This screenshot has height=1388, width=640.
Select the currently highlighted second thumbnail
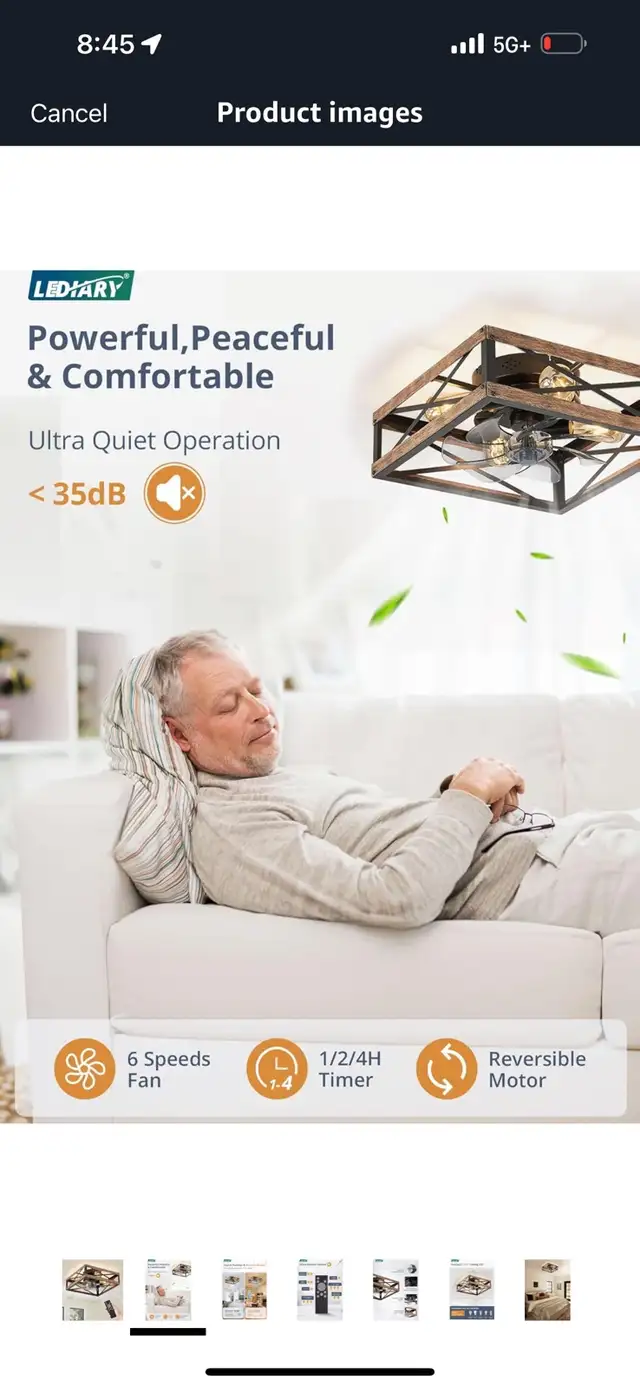tap(168, 1290)
